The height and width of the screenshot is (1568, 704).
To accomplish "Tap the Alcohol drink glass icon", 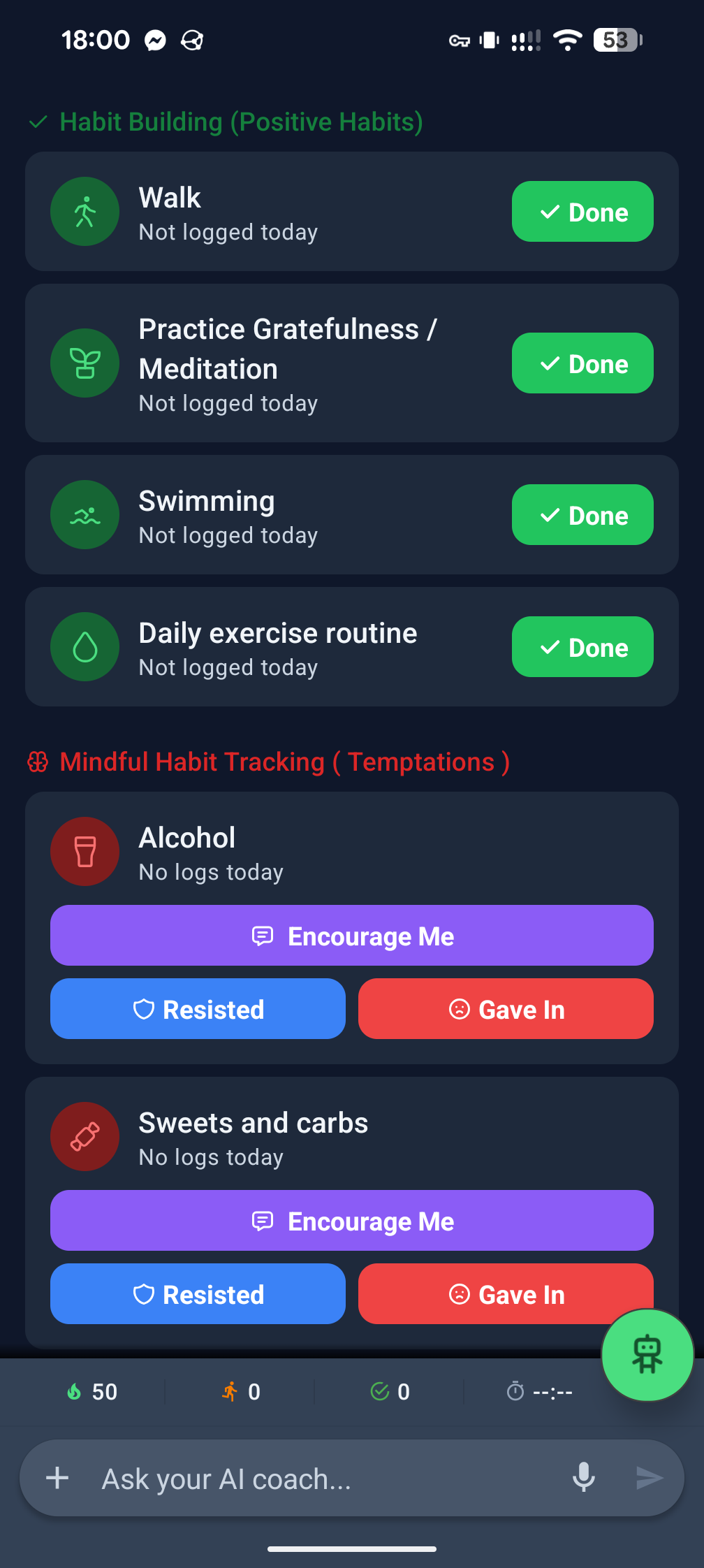I will pyautogui.click(x=84, y=851).
